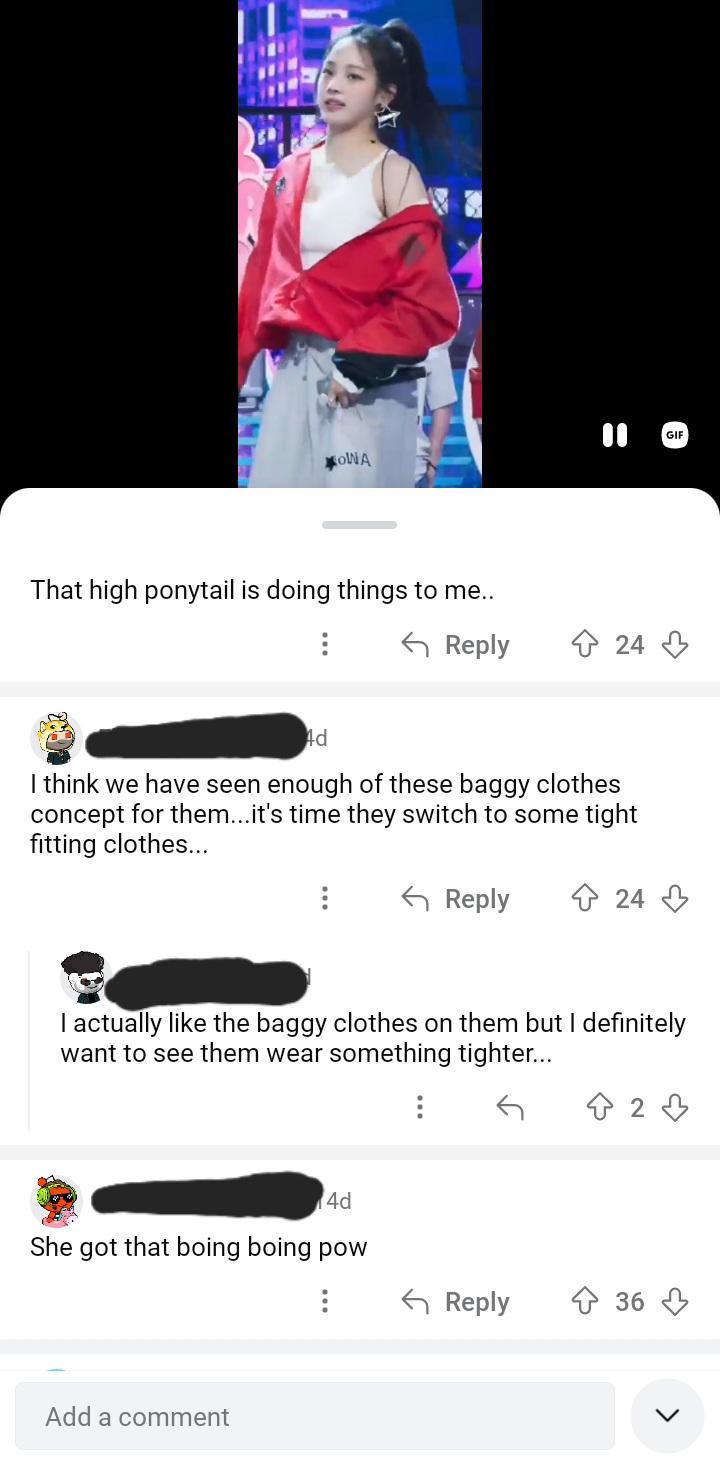Upvote the "something tighter" nested comment
The image size is (720, 1460).
(599, 1107)
